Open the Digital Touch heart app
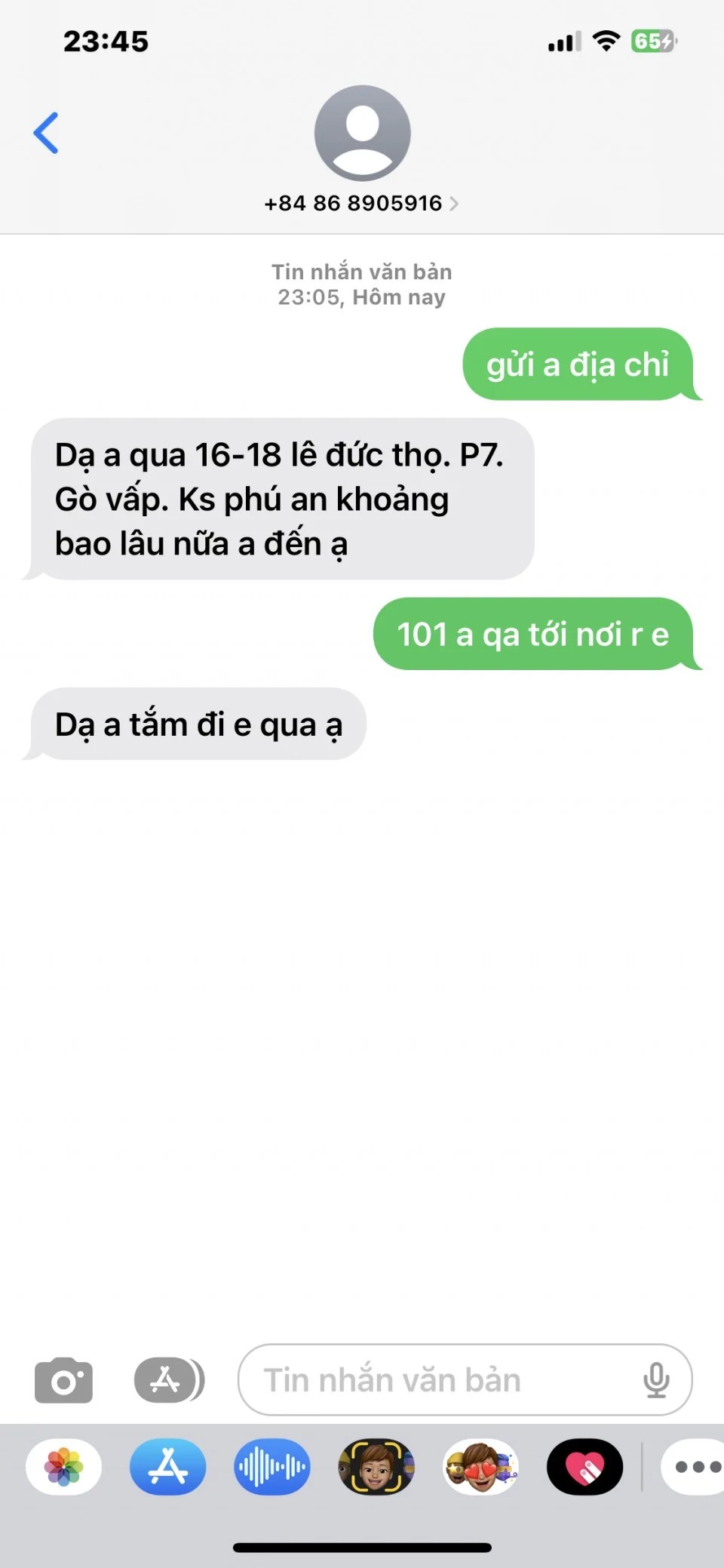Image resolution: width=724 pixels, height=1568 pixels. (x=584, y=1467)
